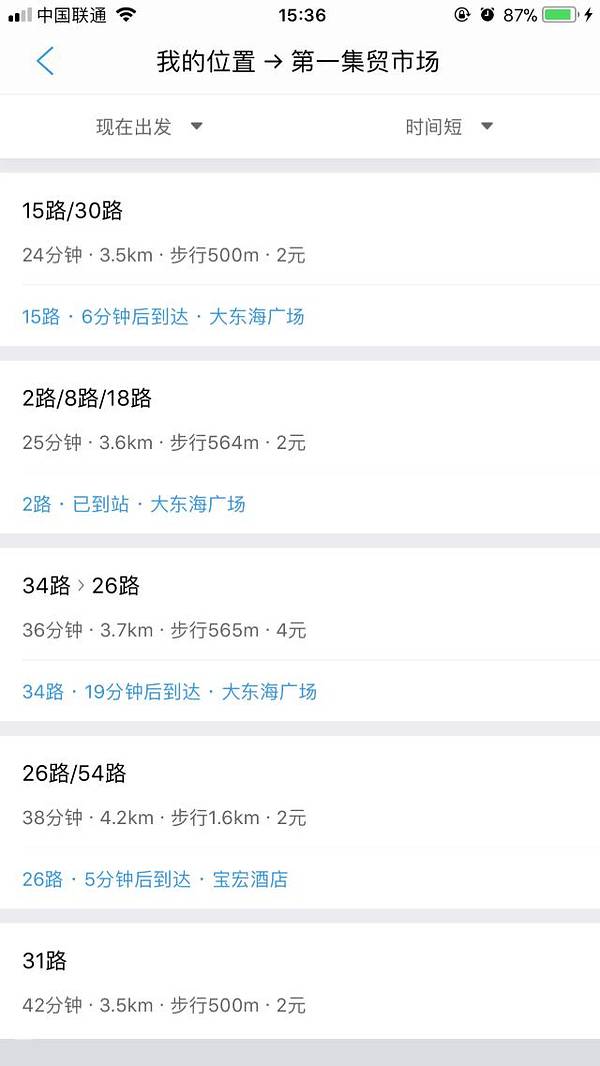The height and width of the screenshot is (1066, 600).
Task: Open the 现在出发 departure time dropdown
Action: 150,127
